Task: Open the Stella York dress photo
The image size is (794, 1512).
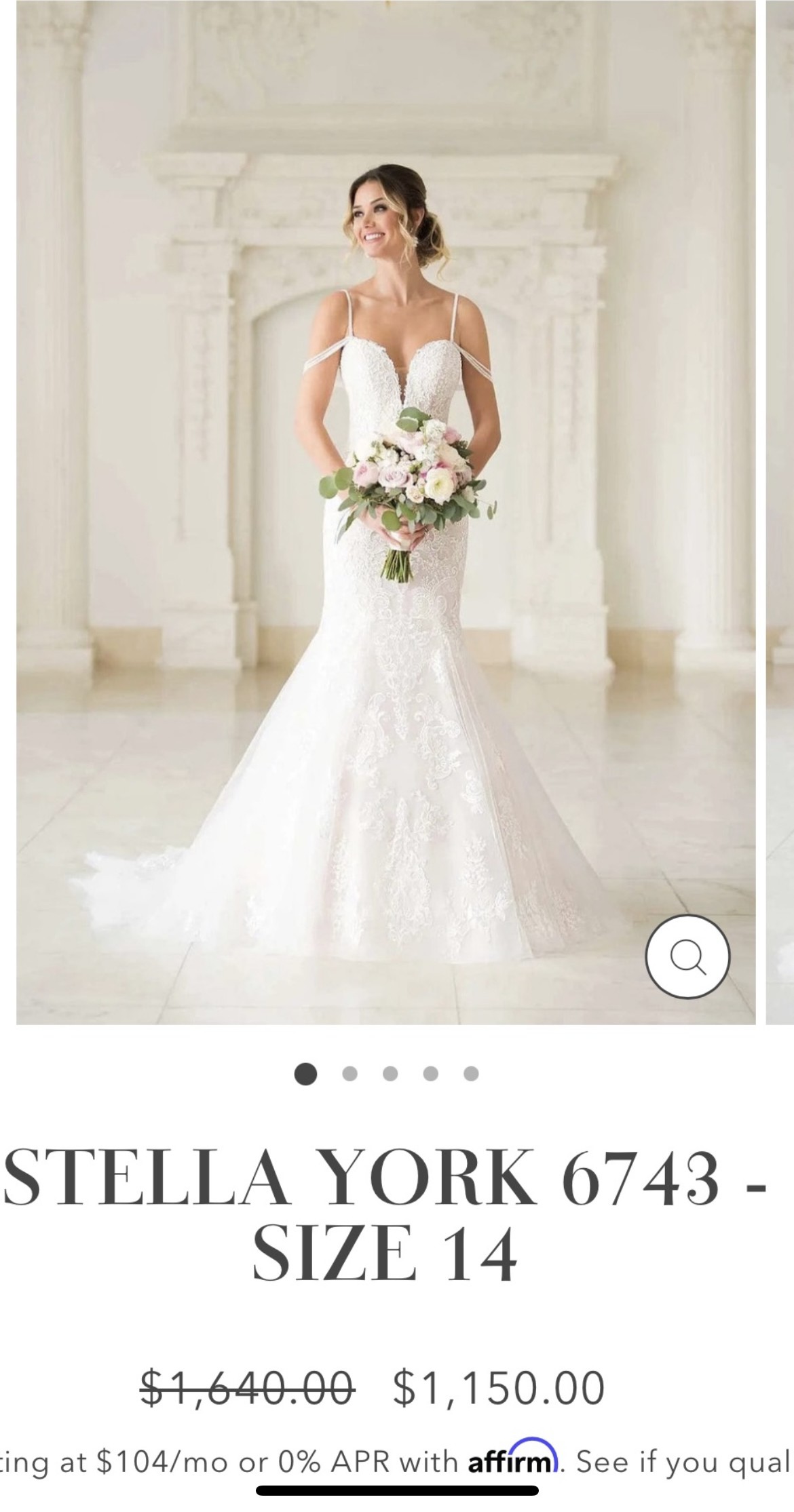Action: click(x=385, y=512)
